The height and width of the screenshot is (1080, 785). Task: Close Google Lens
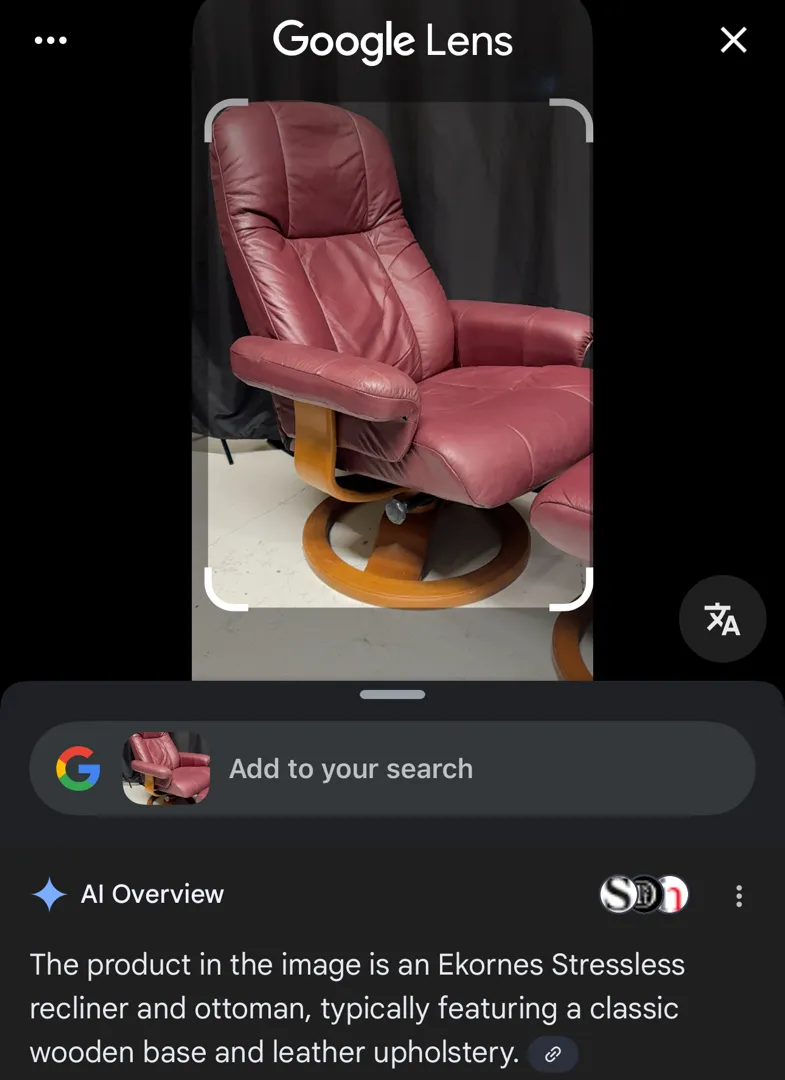[734, 40]
